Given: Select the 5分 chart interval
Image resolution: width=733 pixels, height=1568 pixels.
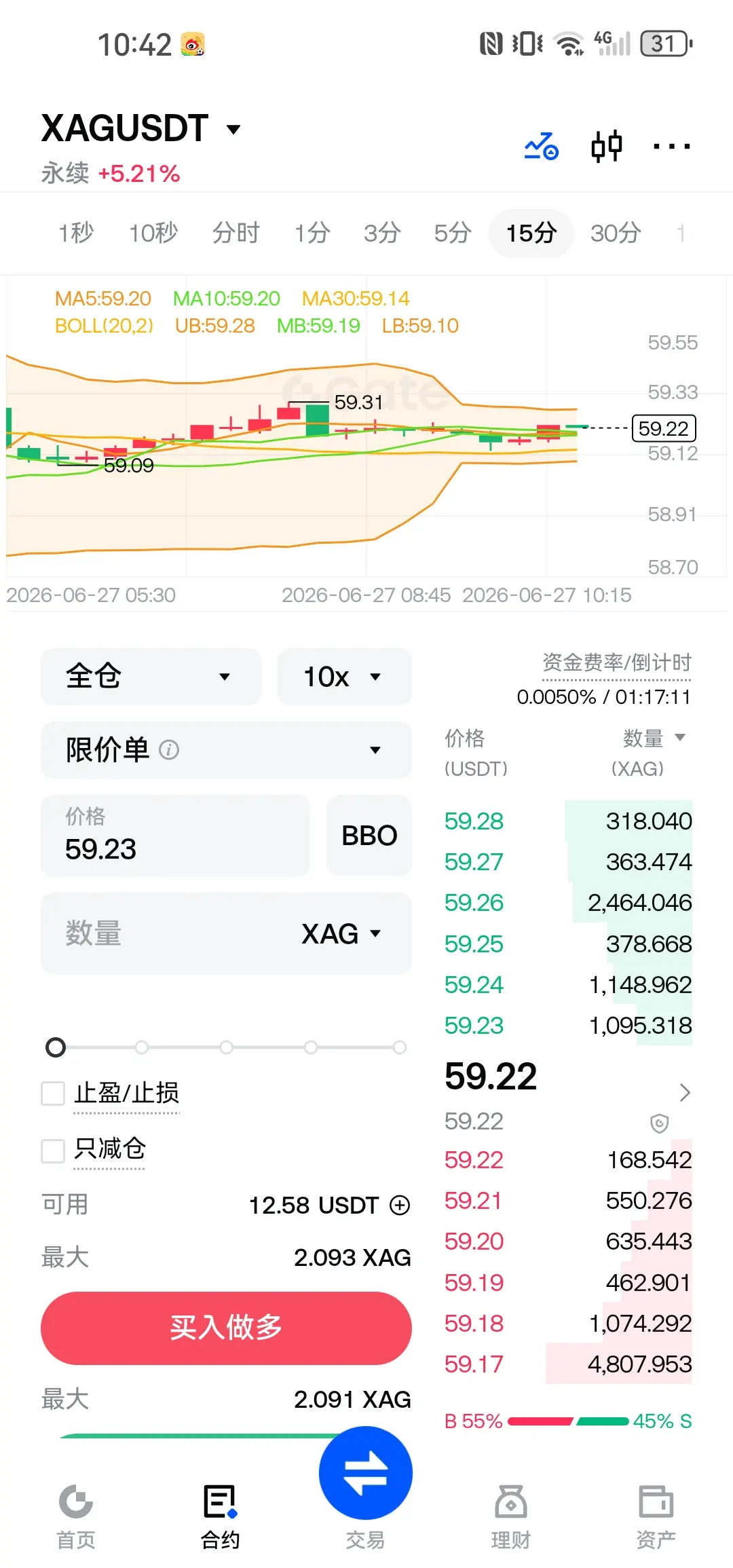Looking at the screenshot, I should click(x=453, y=234).
